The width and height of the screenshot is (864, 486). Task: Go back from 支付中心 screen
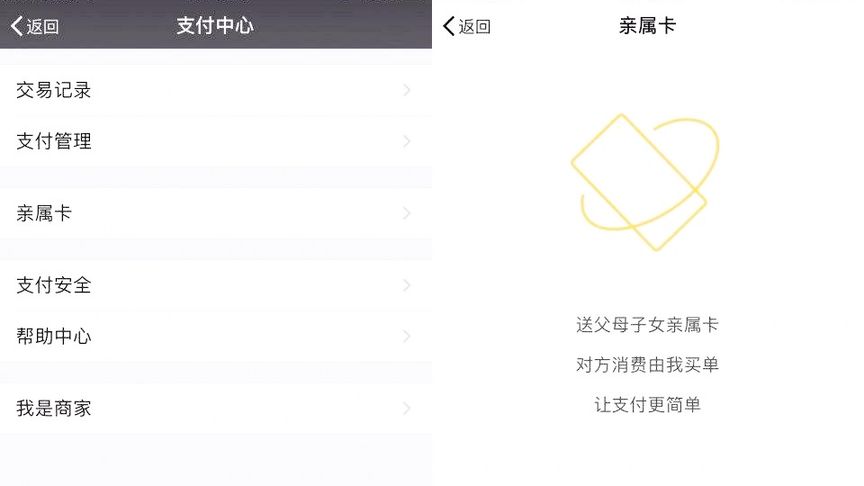tap(34, 27)
